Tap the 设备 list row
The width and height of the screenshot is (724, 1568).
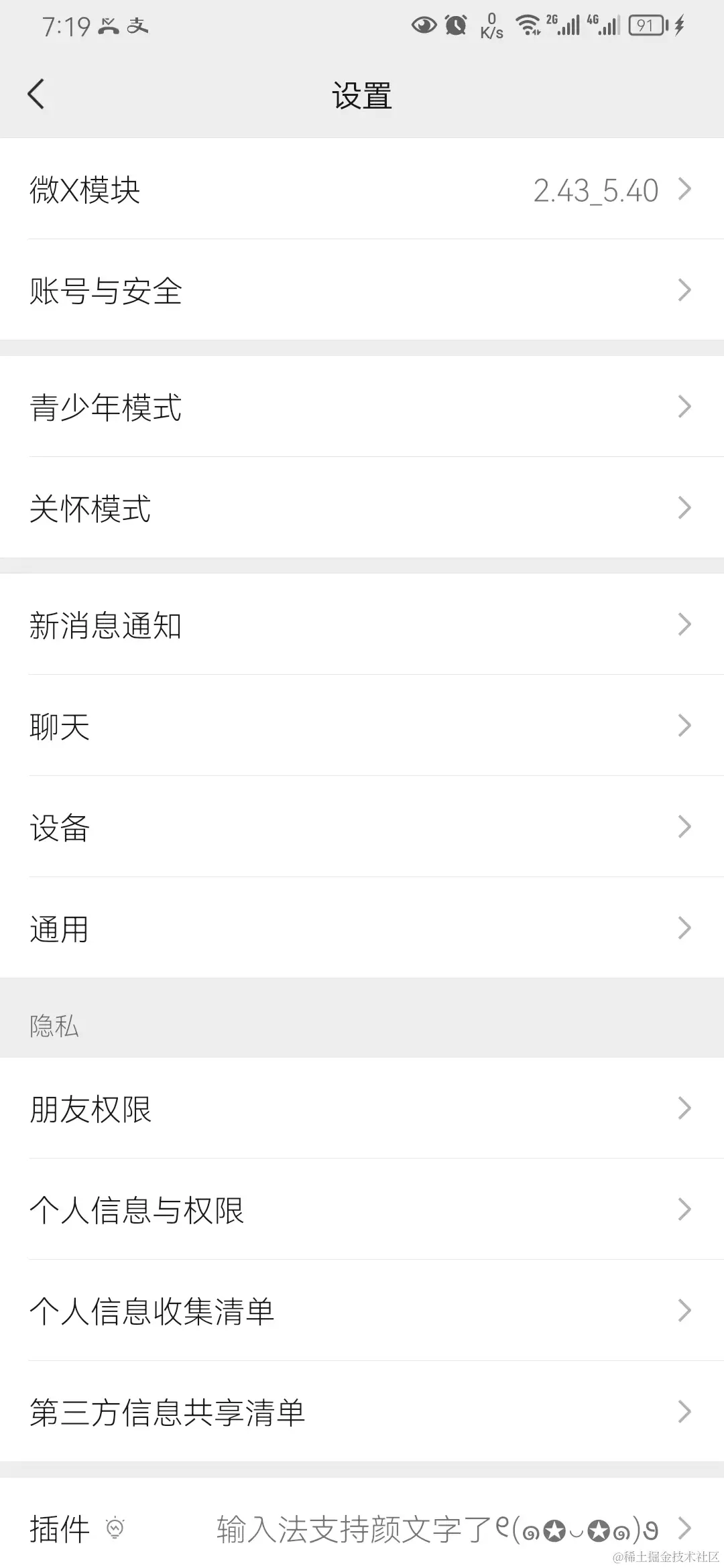(362, 827)
